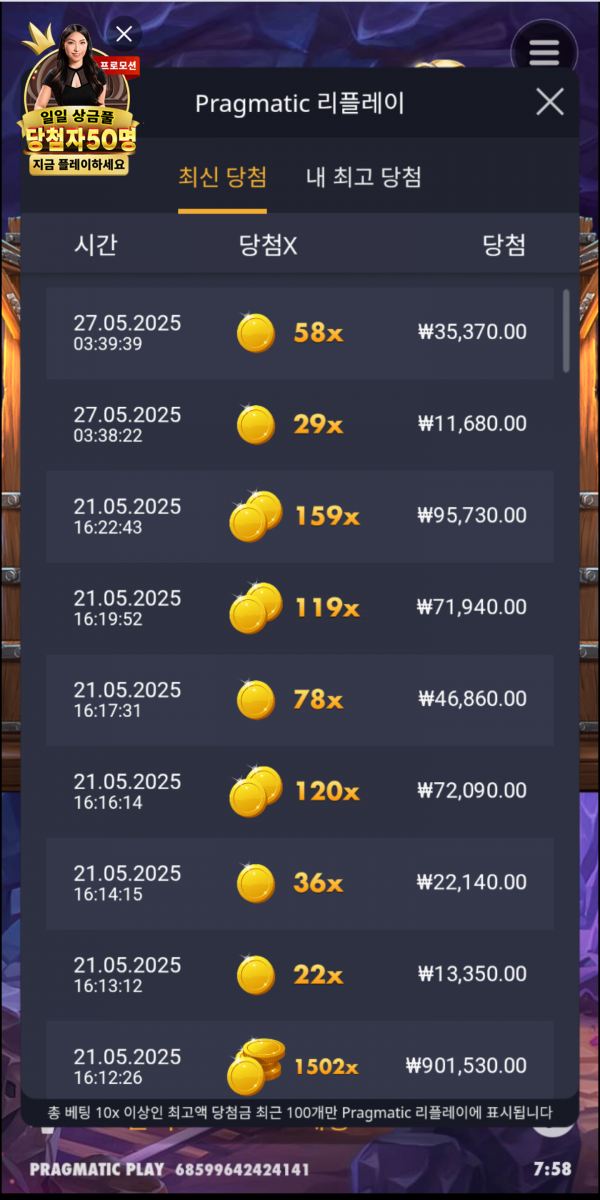This screenshot has width=600, height=1200.
Task: Play the 159x replay worth ₩95,730.00
Action: click(x=300, y=516)
